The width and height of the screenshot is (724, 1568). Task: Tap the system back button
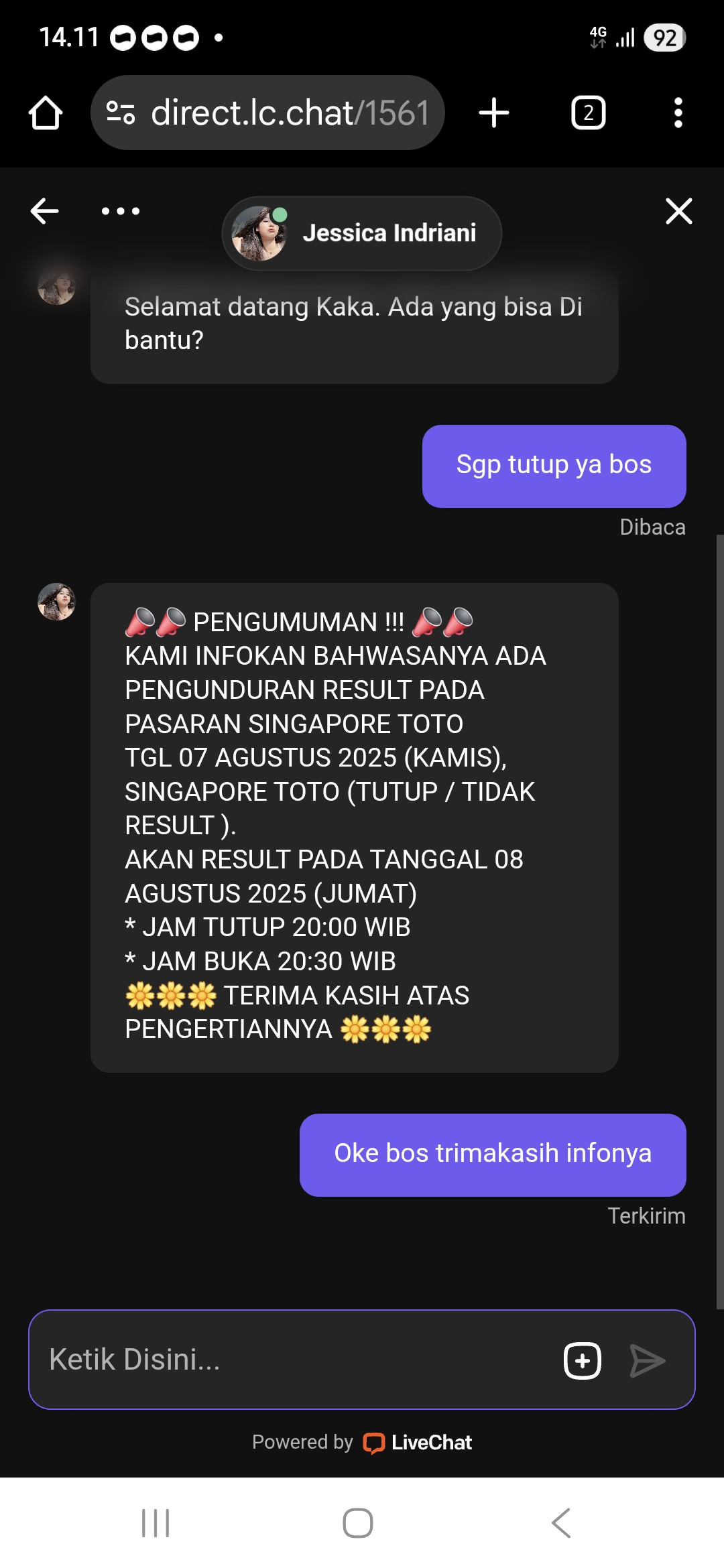562,1522
